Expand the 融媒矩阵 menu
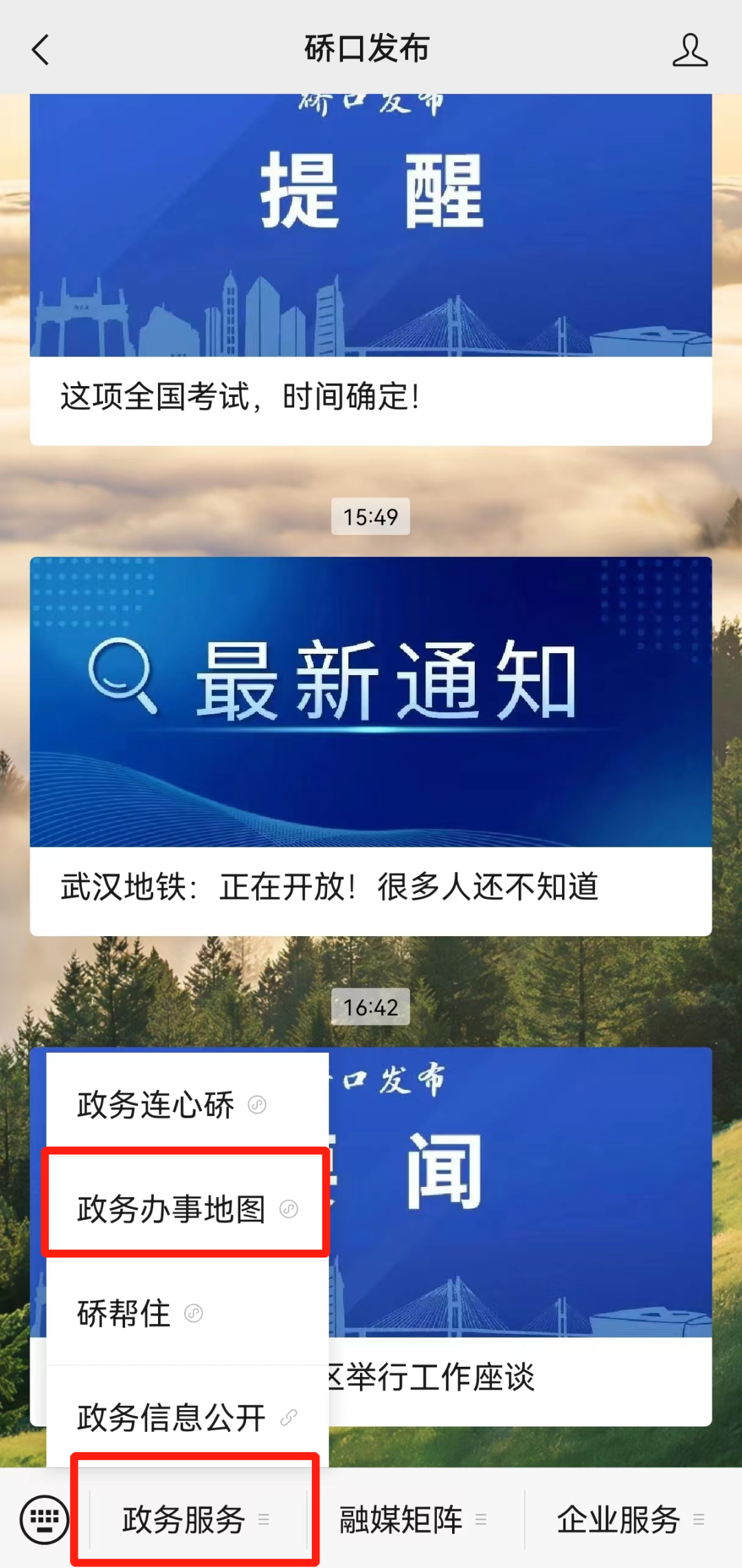This screenshot has height=1568, width=742. click(x=412, y=1519)
